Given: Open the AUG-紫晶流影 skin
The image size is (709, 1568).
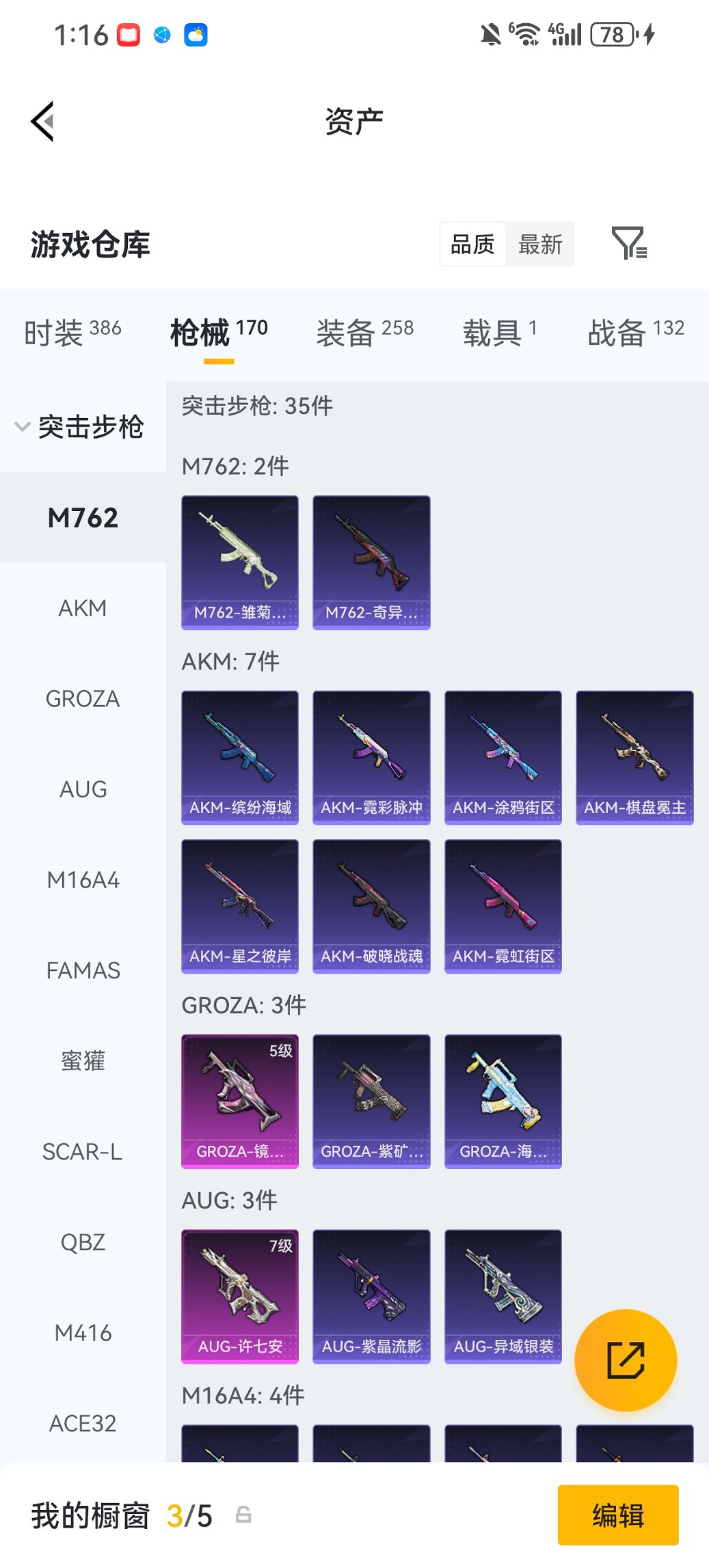Looking at the screenshot, I should click(x=371, y=1296).
